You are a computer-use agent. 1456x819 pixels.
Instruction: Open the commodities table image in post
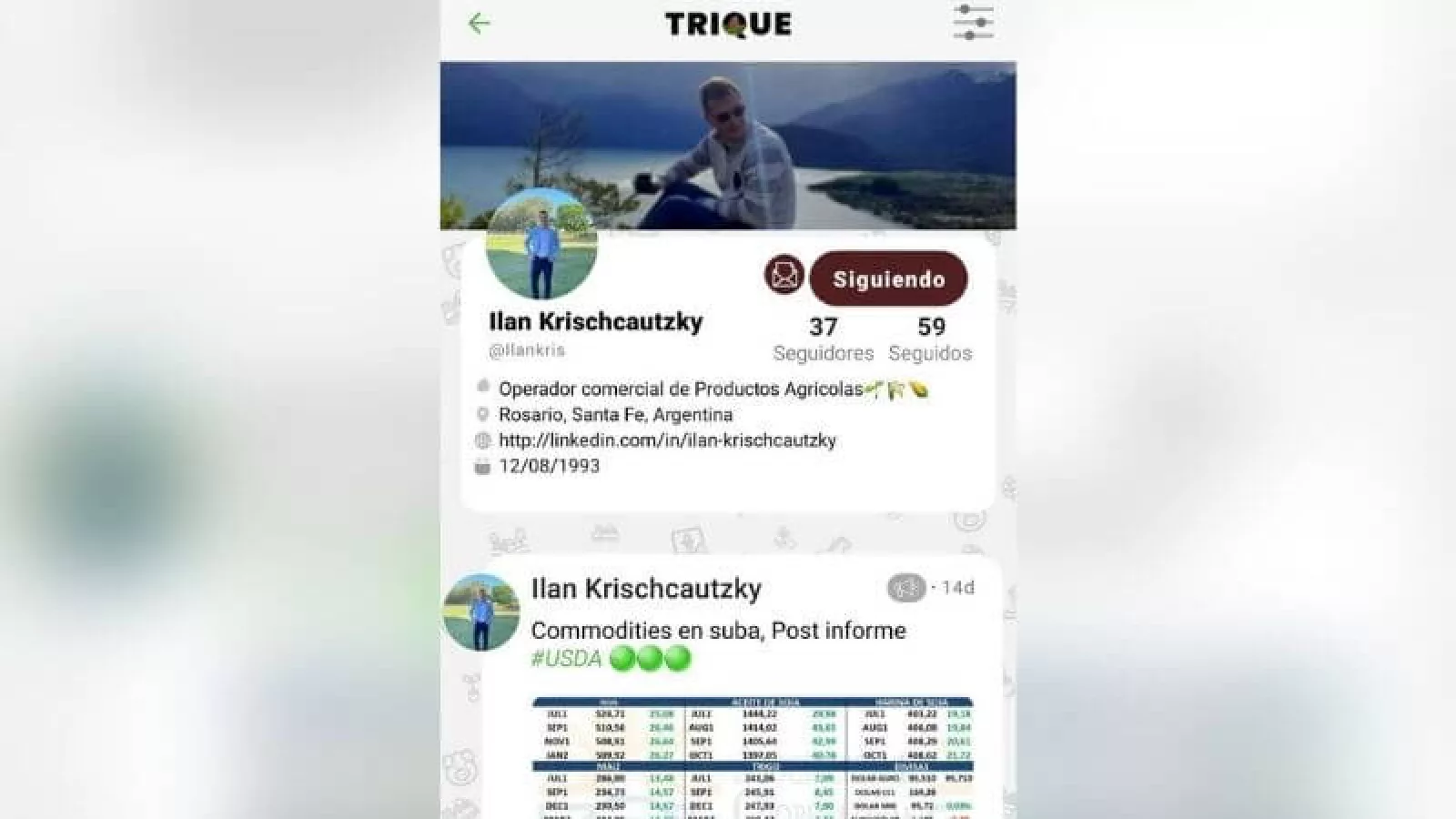752,755
